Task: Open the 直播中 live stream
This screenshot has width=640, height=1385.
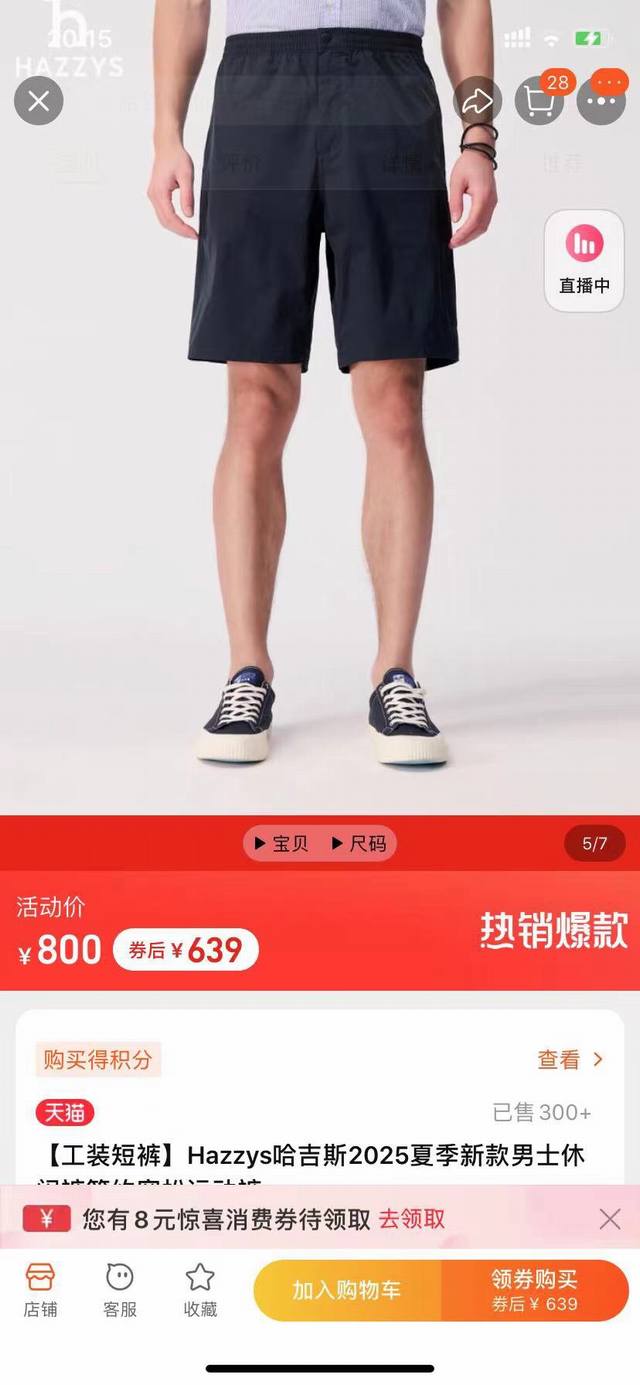Action: point(584,260)
